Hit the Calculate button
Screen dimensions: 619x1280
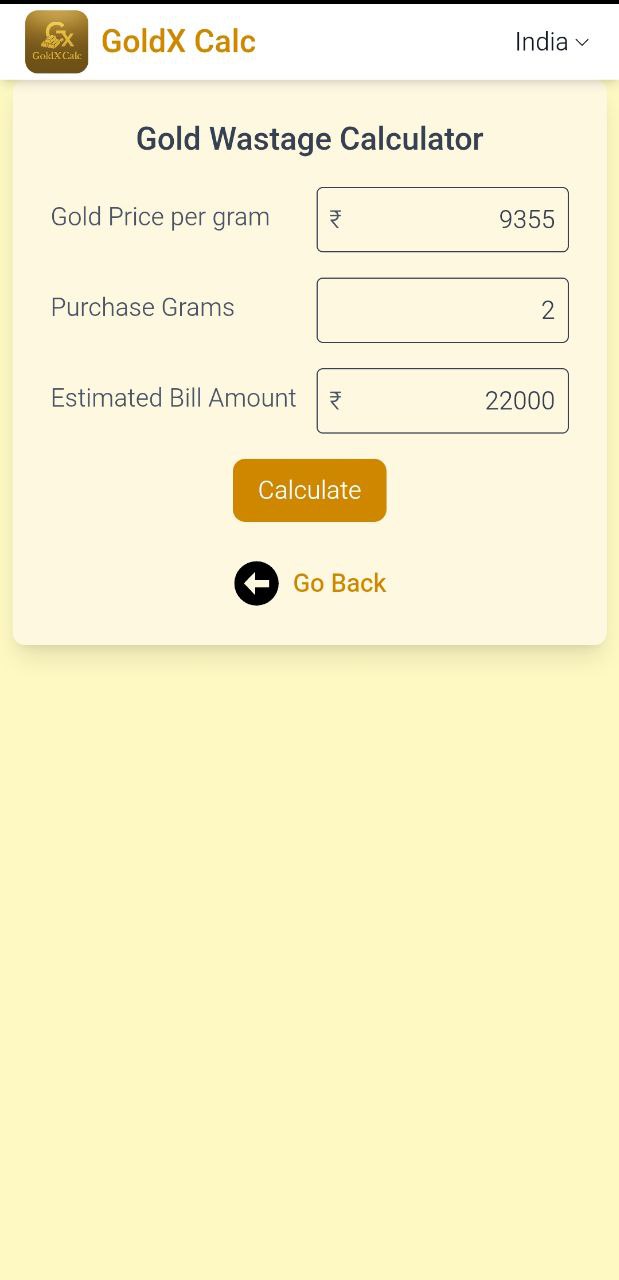[x=309, y=490]
